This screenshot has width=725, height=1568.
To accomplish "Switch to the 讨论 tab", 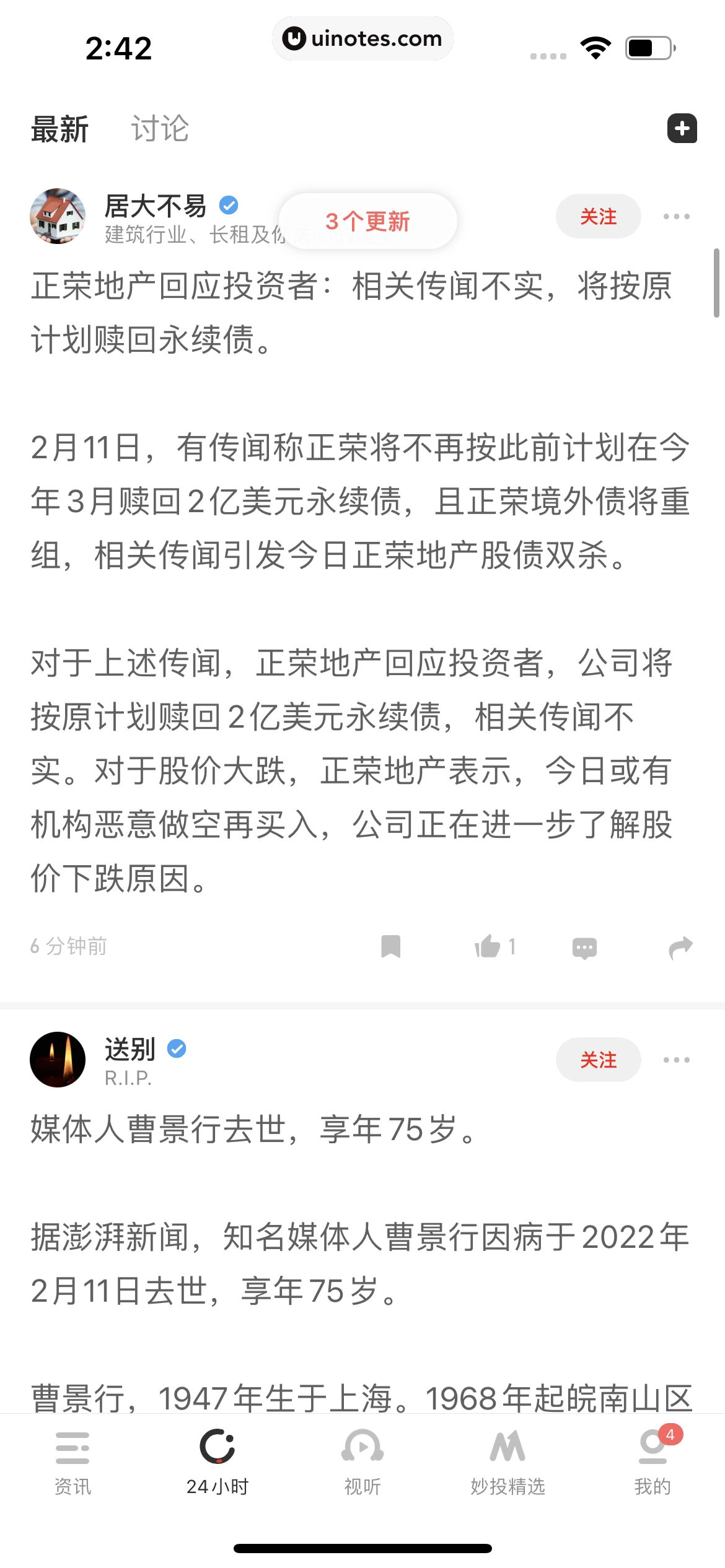I will tap(160, 129).
